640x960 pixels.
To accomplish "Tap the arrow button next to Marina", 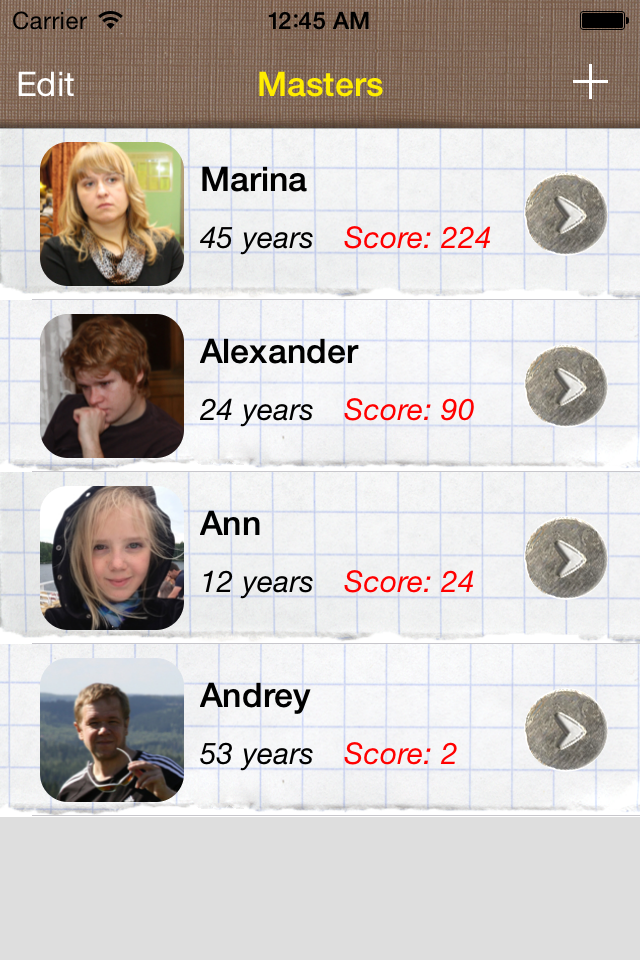I will [x=566, y=214].
